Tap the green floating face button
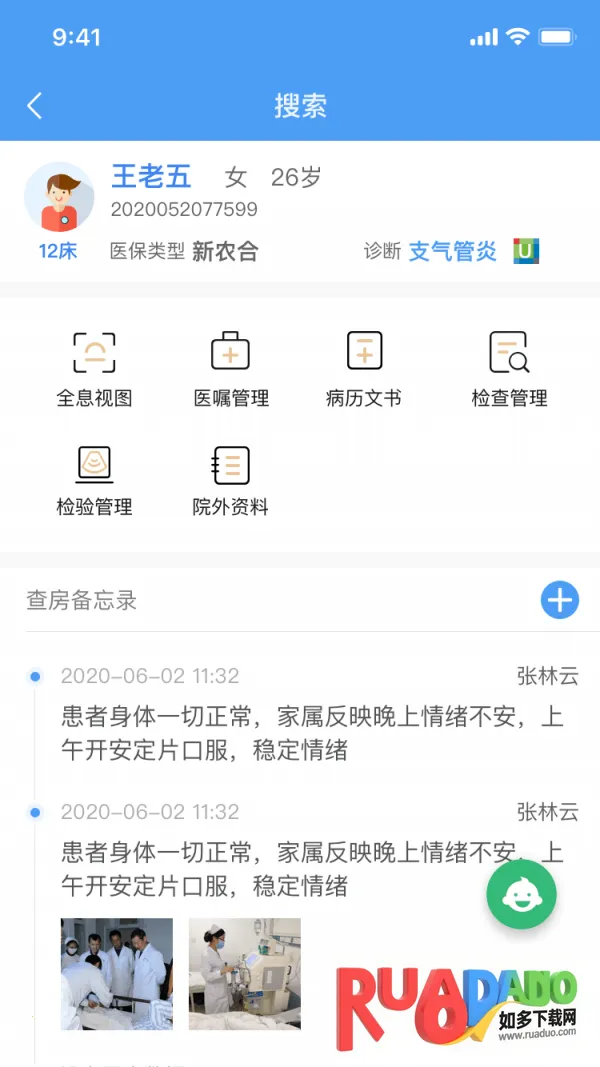This screenshot has height=1067, width=600. coord(521,894)
